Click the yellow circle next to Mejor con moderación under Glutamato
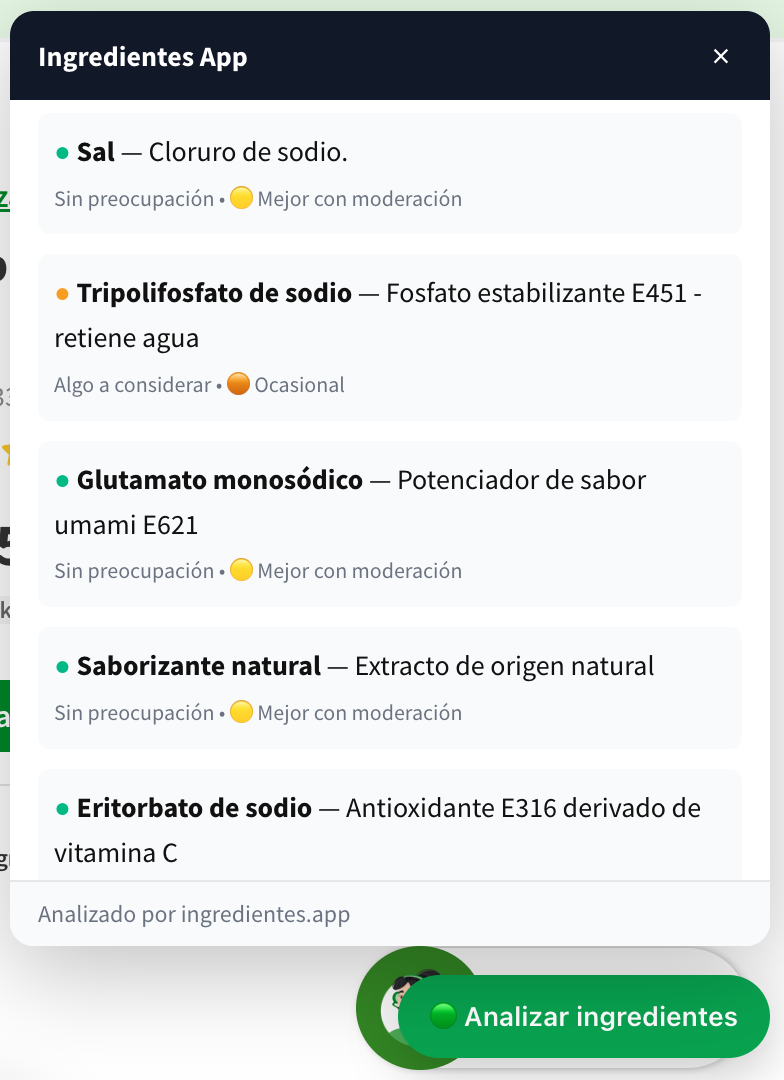This screenshot has width=784, height=1080. (243, 570)
